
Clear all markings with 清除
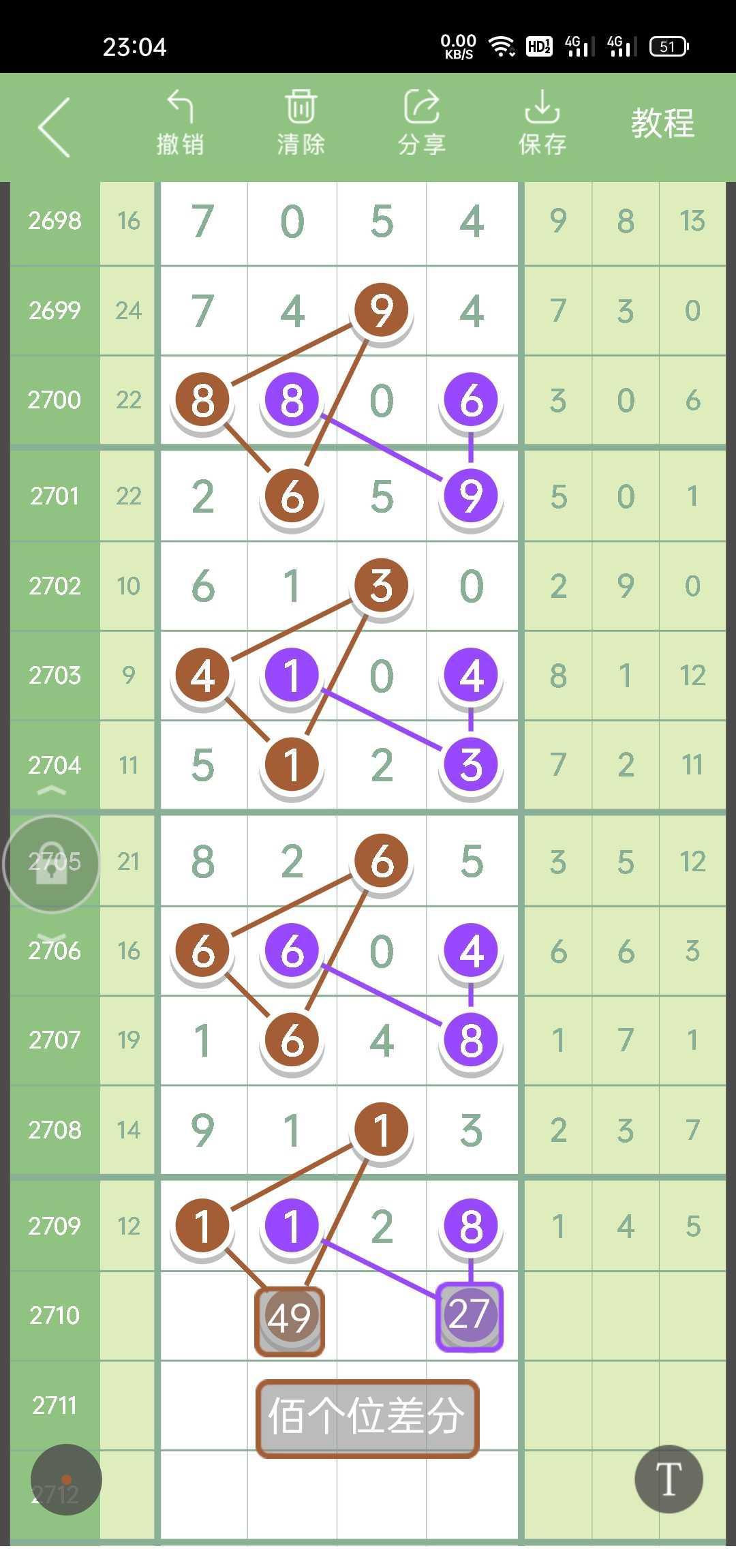tap(301, 124)
